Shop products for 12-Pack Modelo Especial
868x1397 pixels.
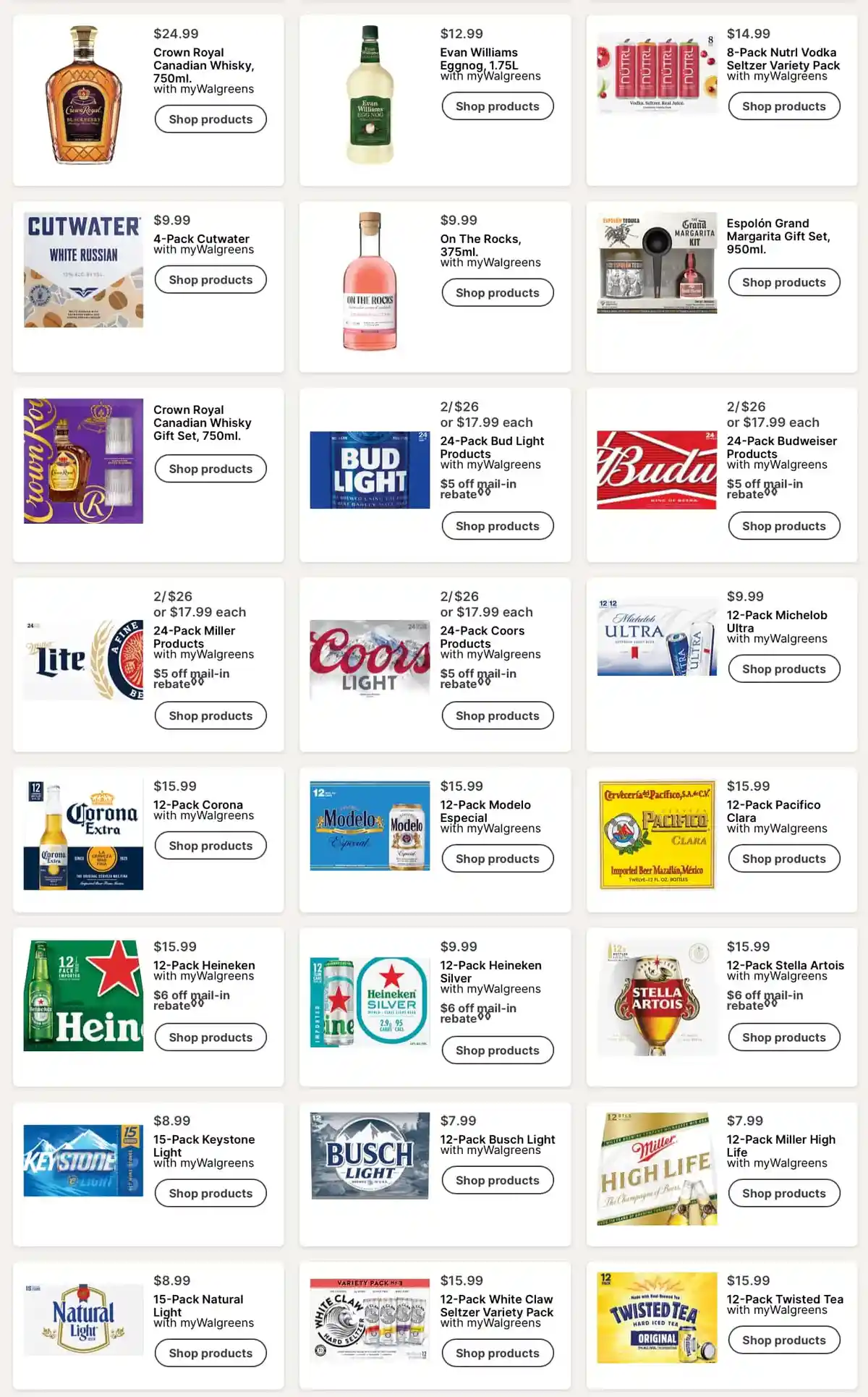coord(497,859)
